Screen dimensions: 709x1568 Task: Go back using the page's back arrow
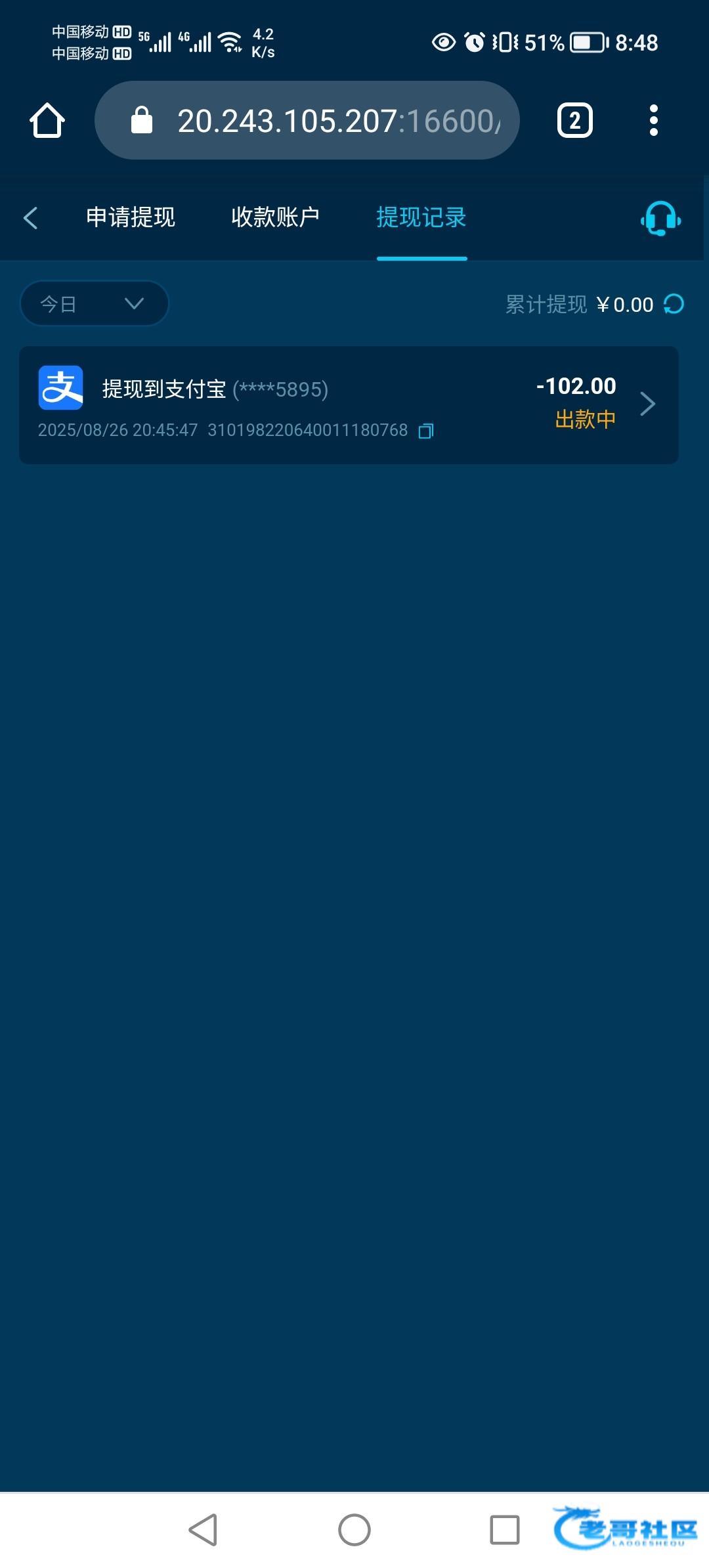tap(30, 218)
